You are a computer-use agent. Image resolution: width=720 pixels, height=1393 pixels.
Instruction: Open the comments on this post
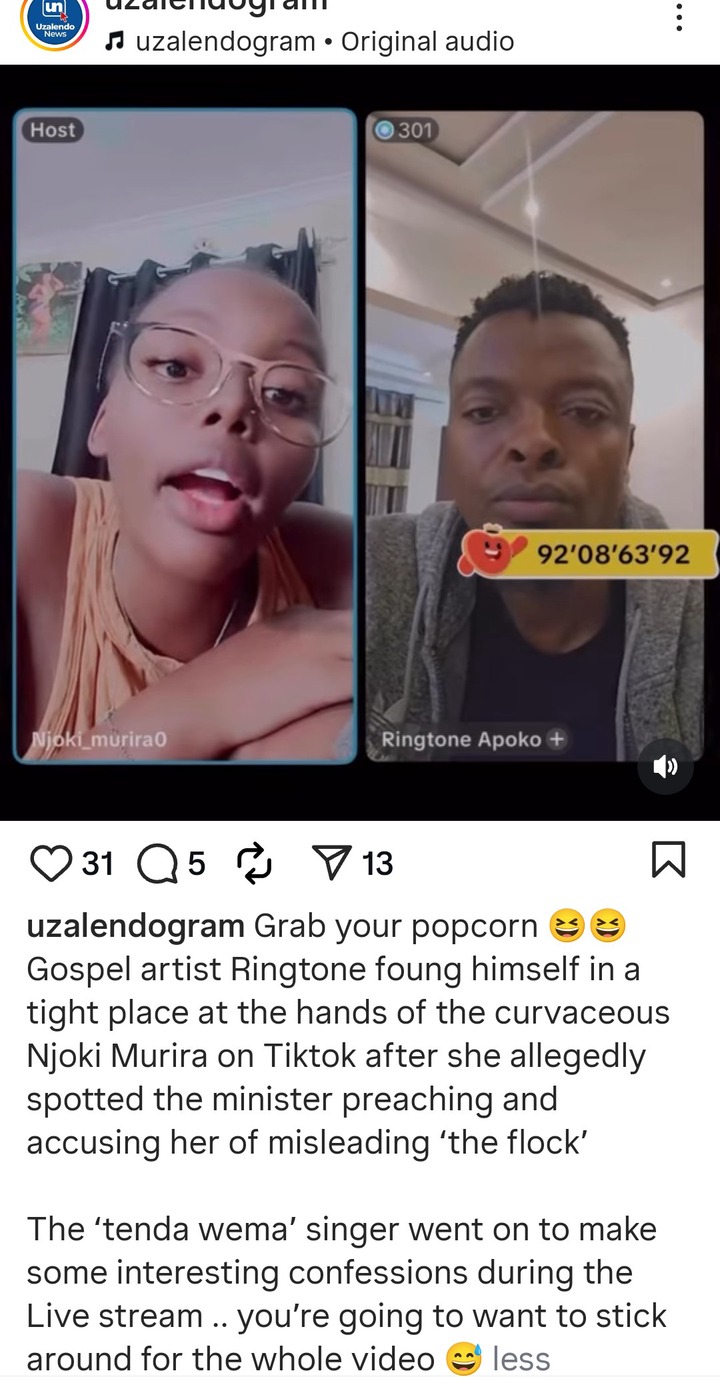pos(156,863)
